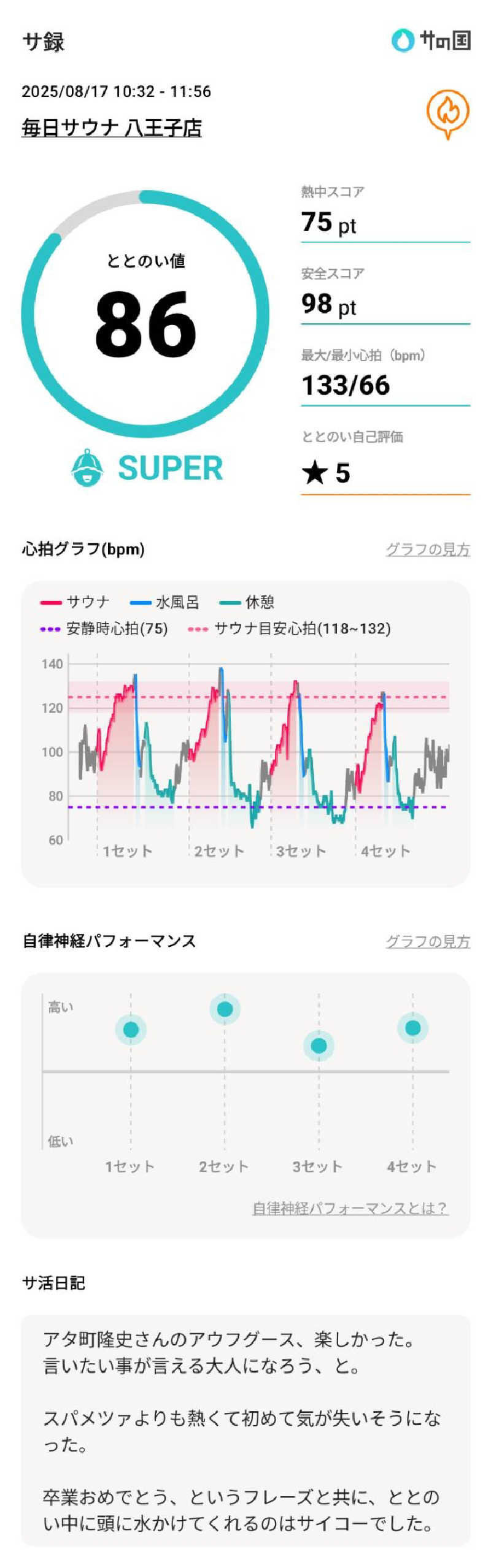Open the 毎日サウナ 八王子店 facility link
Viewport: 491px width, 1568px height.
pyautogui.click(x=112, y=128)
